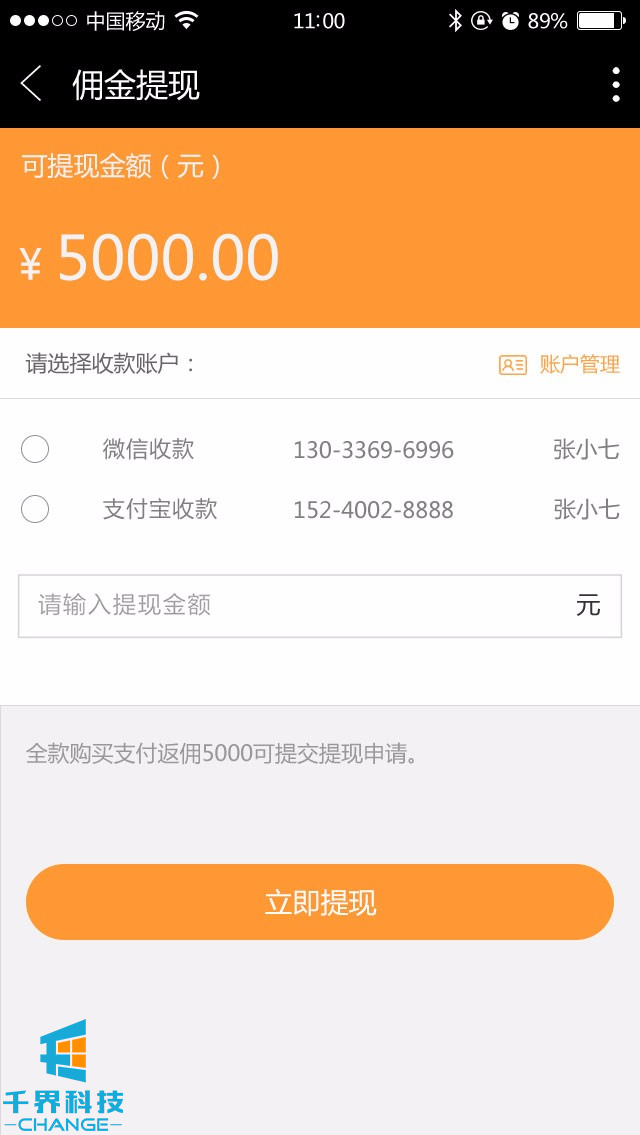
Task: Open the three-dot overflow menu
Action: [x=615, y=85]
